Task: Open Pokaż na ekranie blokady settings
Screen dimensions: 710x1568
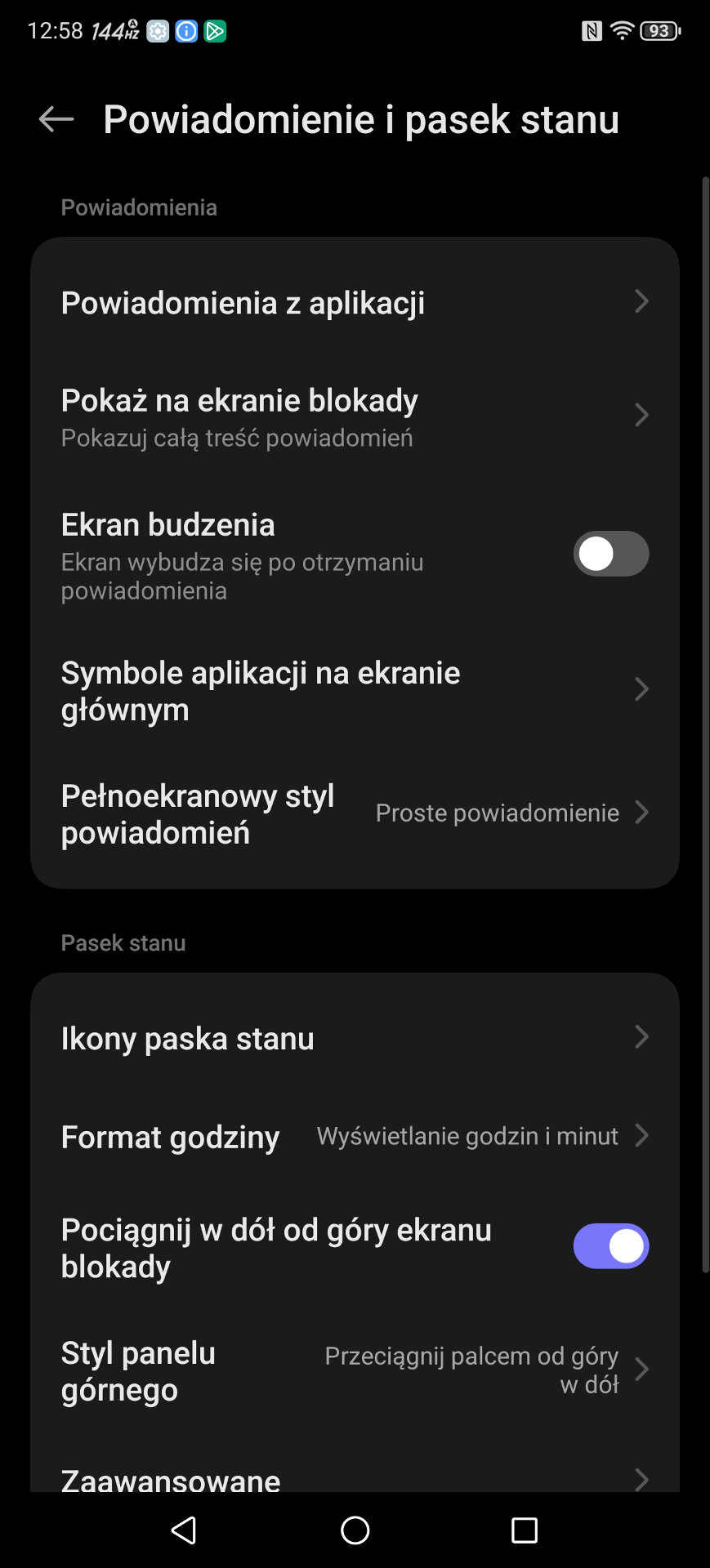Action: click(355, 417)
